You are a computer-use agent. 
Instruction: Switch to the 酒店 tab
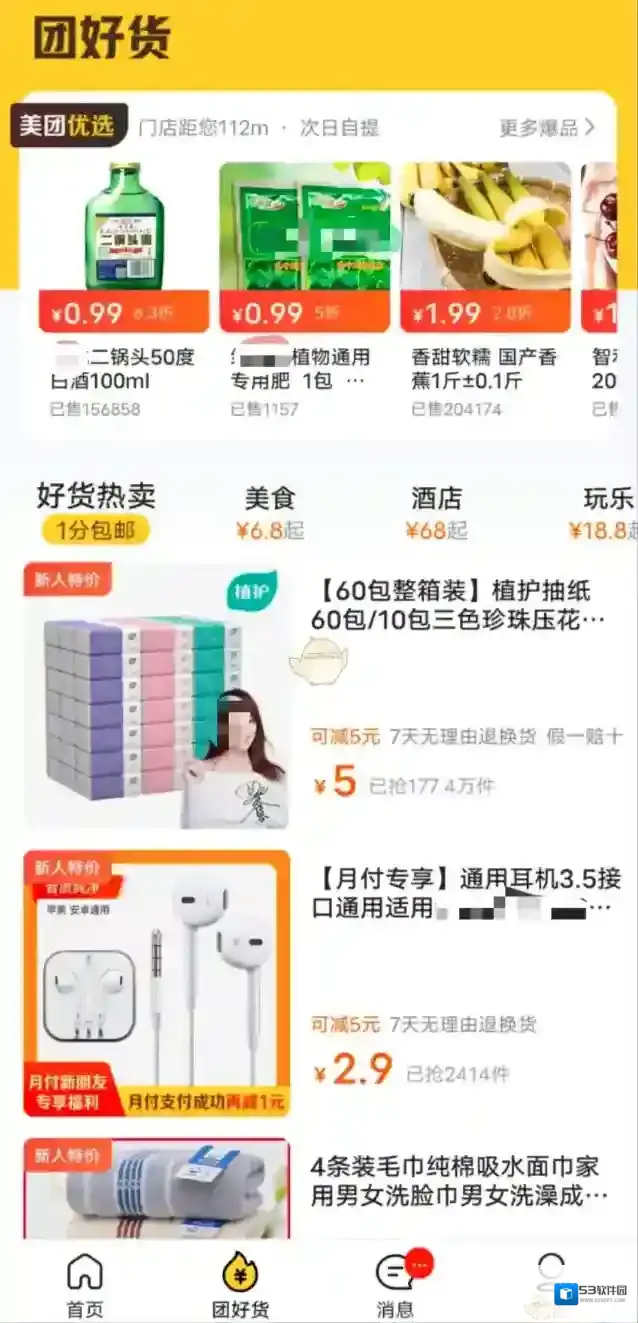[437, 512]
